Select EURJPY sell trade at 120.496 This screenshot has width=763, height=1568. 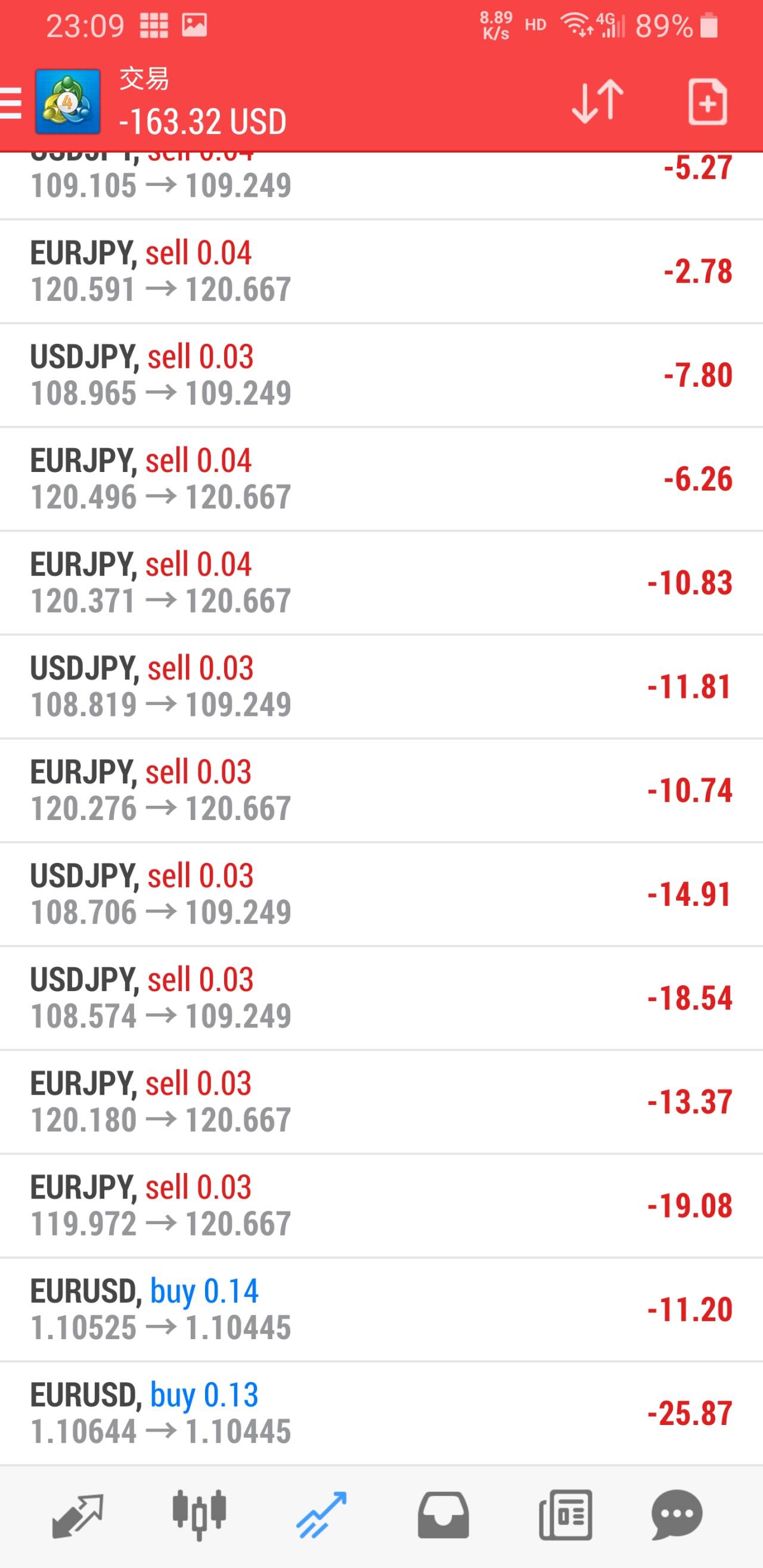(x=381, y=479)
